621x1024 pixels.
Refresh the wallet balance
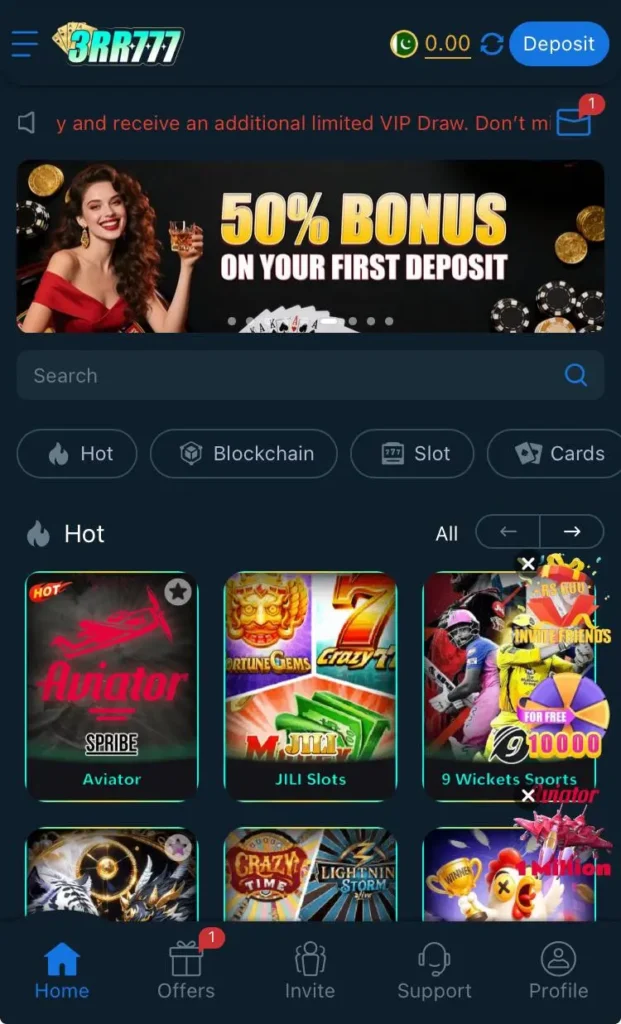[x=491, y=44]
